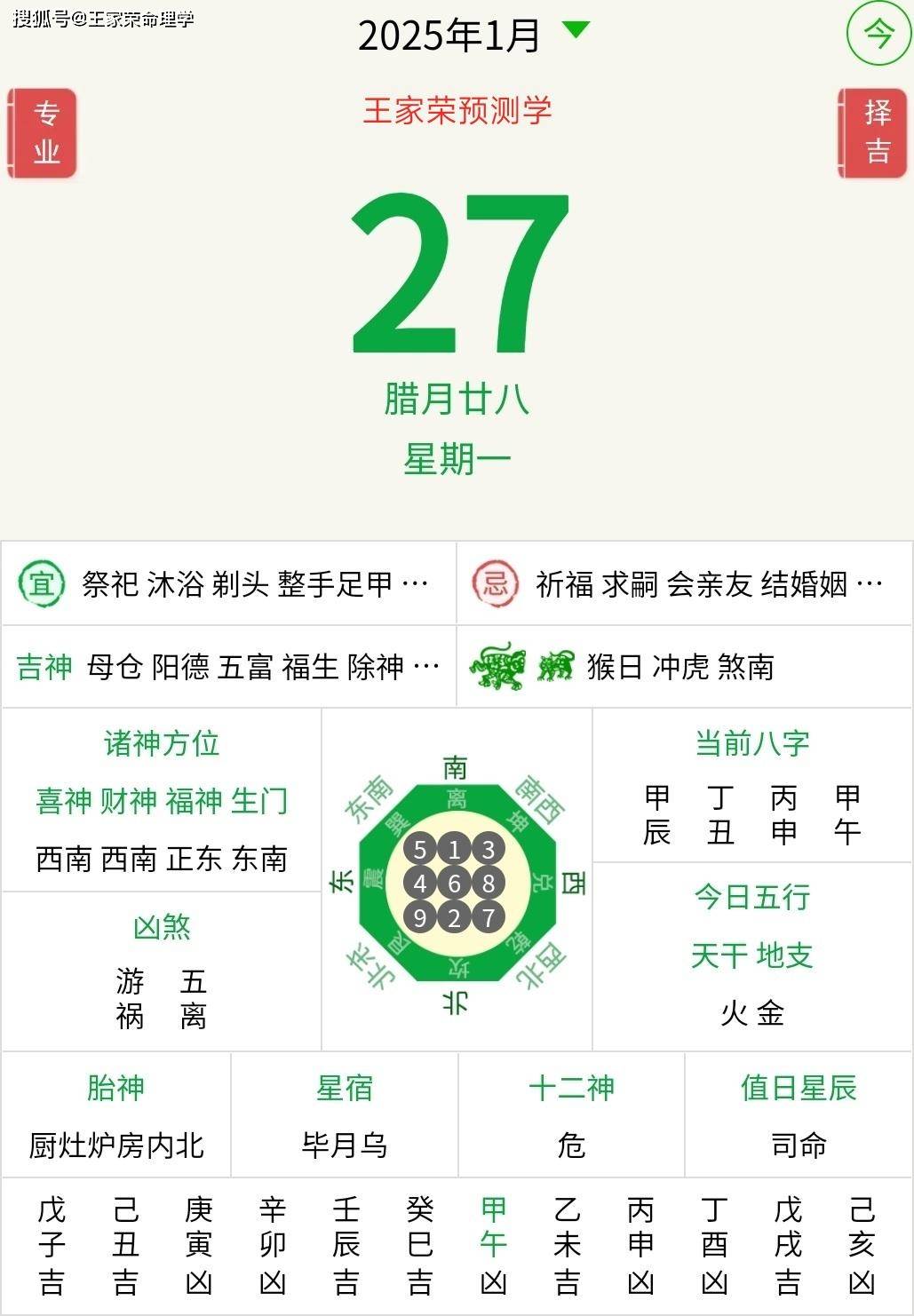Tap the compass luopan diagram
The height and width of the screenshot is (1316, 914).
pos(456,883)
